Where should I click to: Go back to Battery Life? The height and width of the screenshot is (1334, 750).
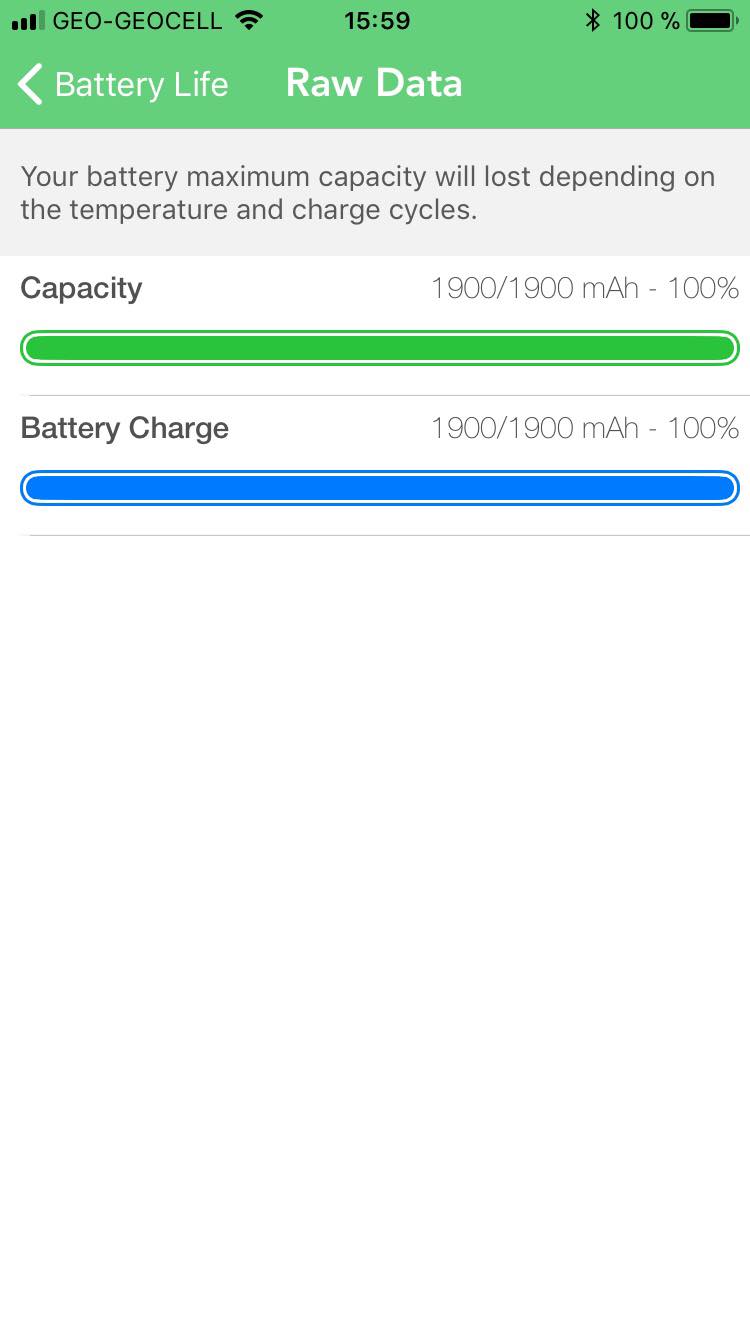[123, 85]
